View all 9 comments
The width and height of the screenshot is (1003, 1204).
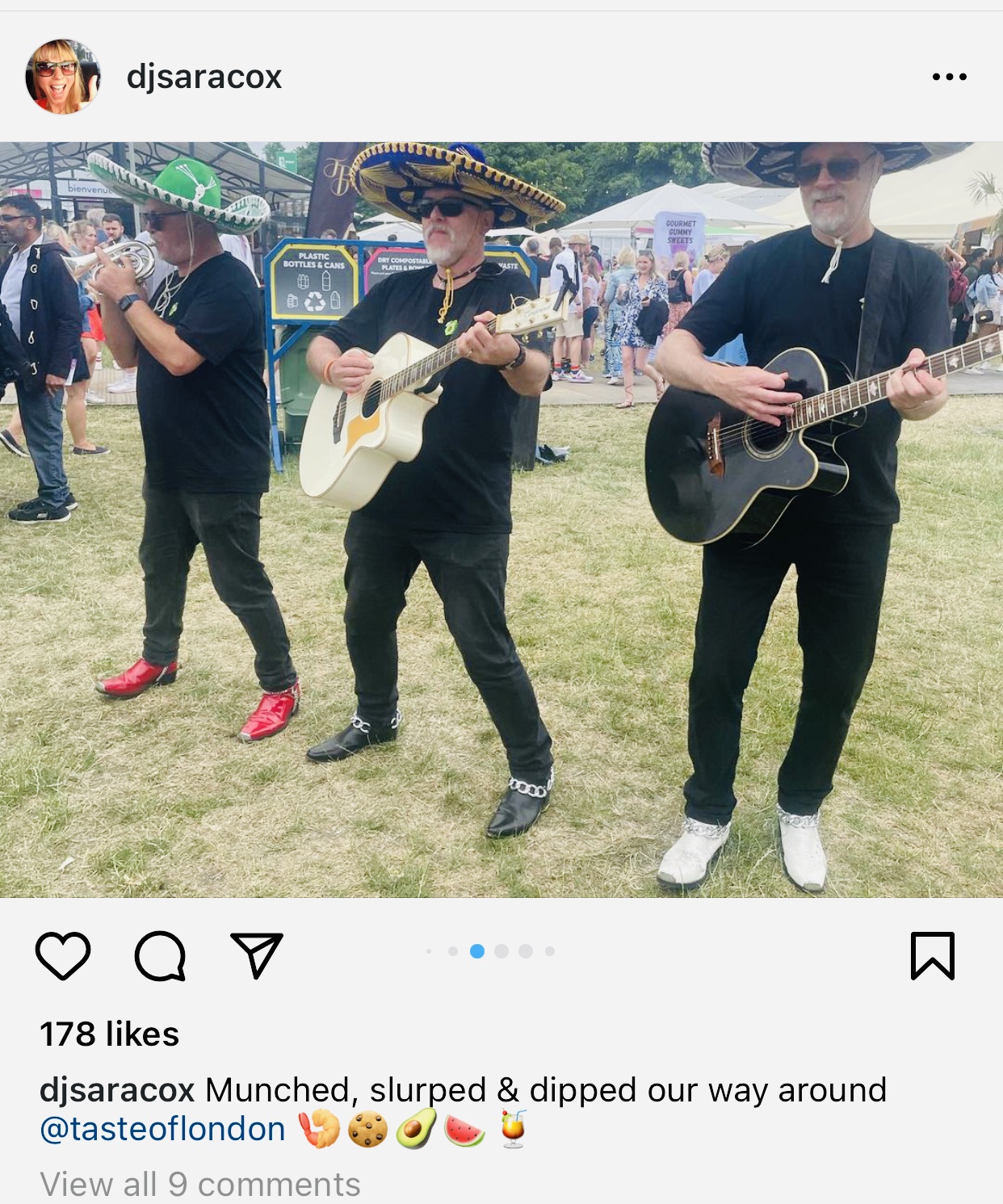200,1184
